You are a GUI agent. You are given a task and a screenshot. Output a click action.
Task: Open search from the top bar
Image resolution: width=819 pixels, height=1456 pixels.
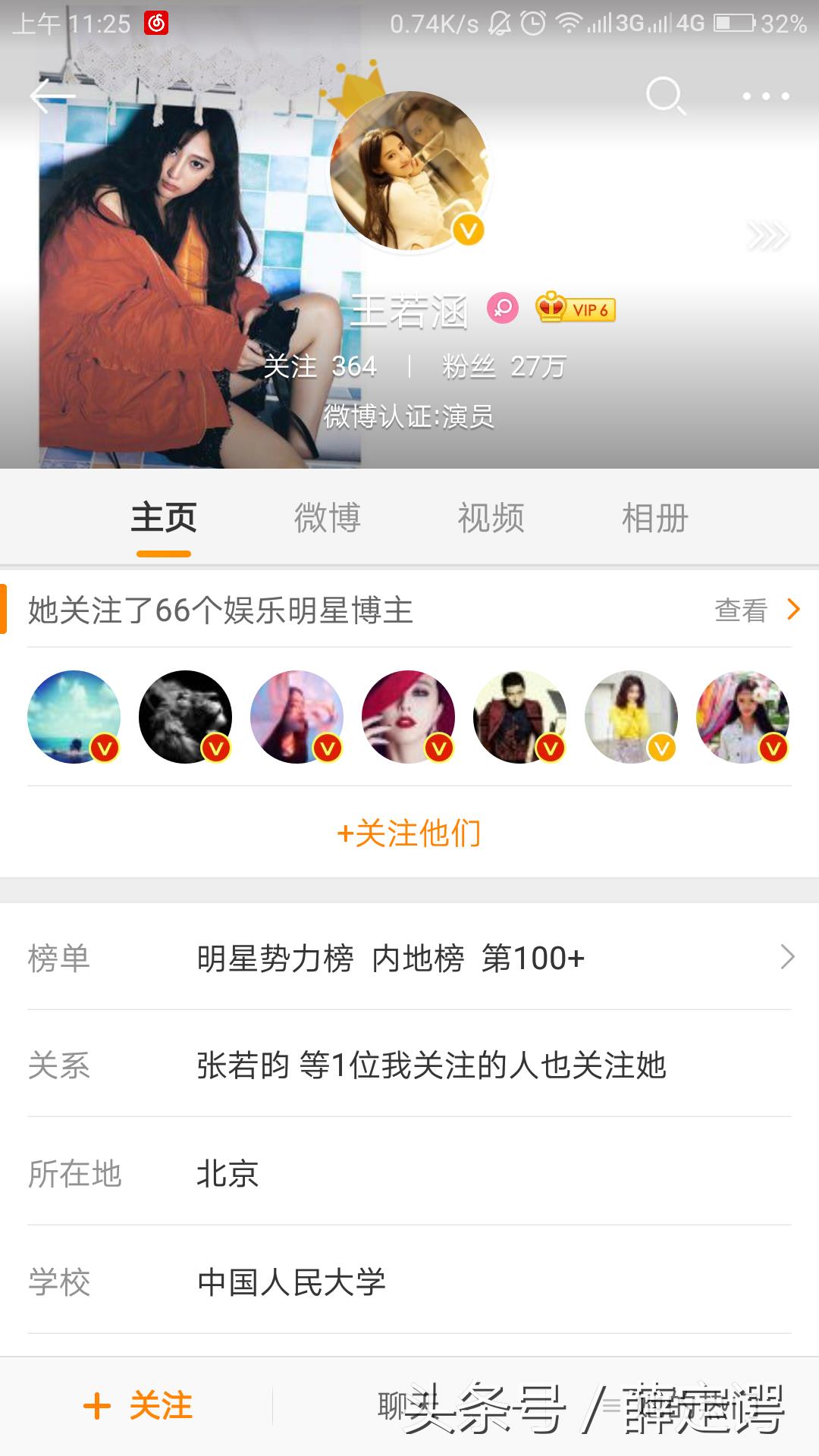pyautogui.click(x=665, y=96)
